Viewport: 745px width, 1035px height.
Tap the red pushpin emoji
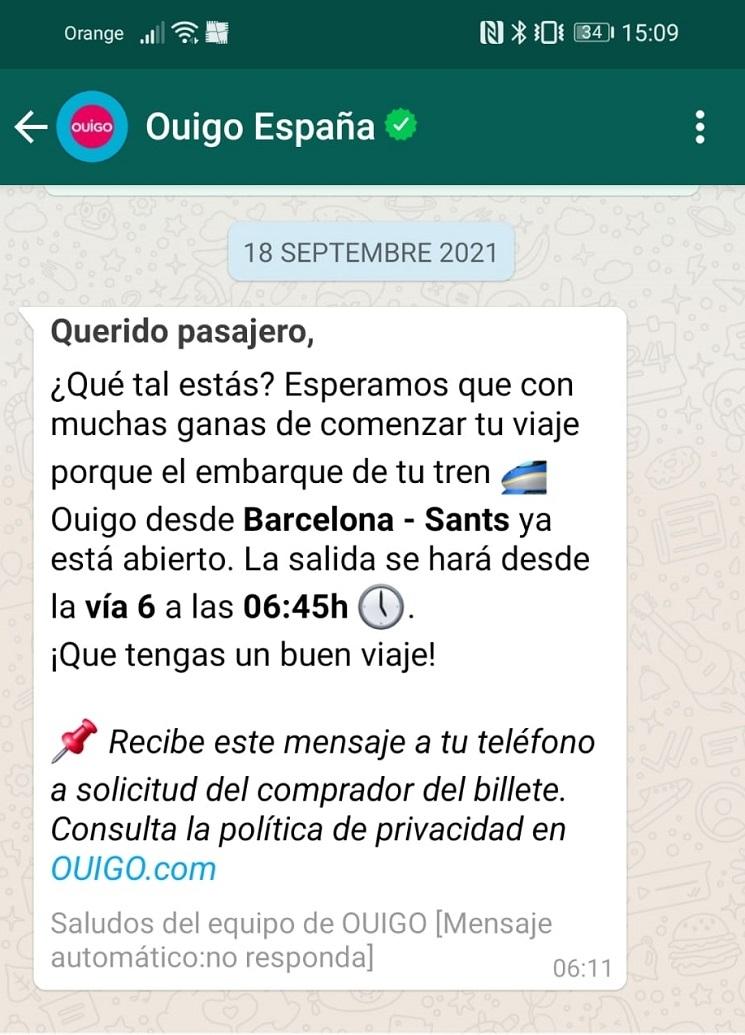pyautogui.click(x=77, y=740)
